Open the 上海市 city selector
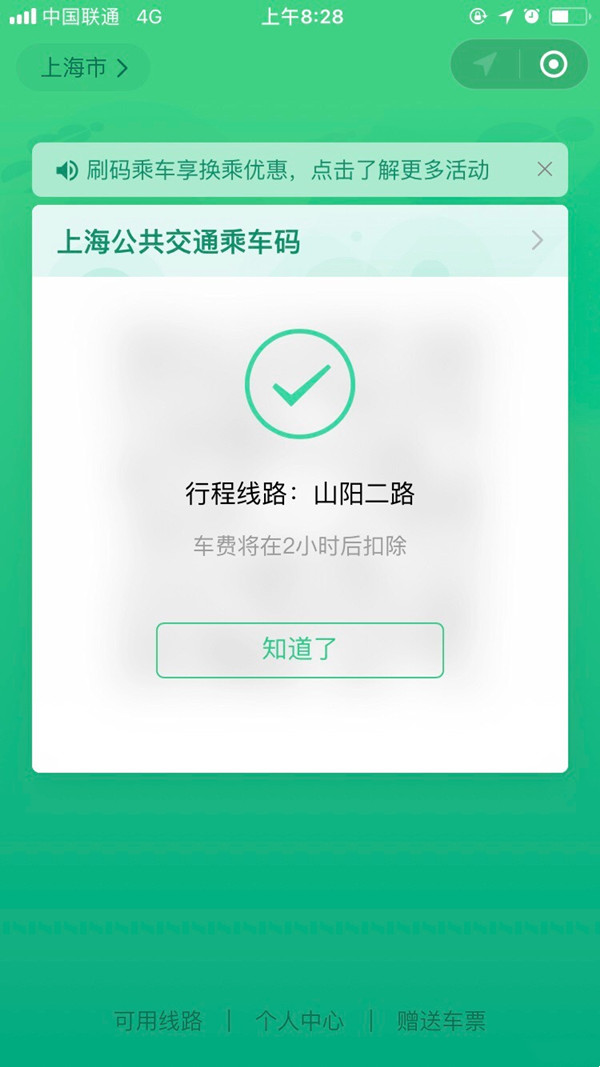 click(84, 68)
